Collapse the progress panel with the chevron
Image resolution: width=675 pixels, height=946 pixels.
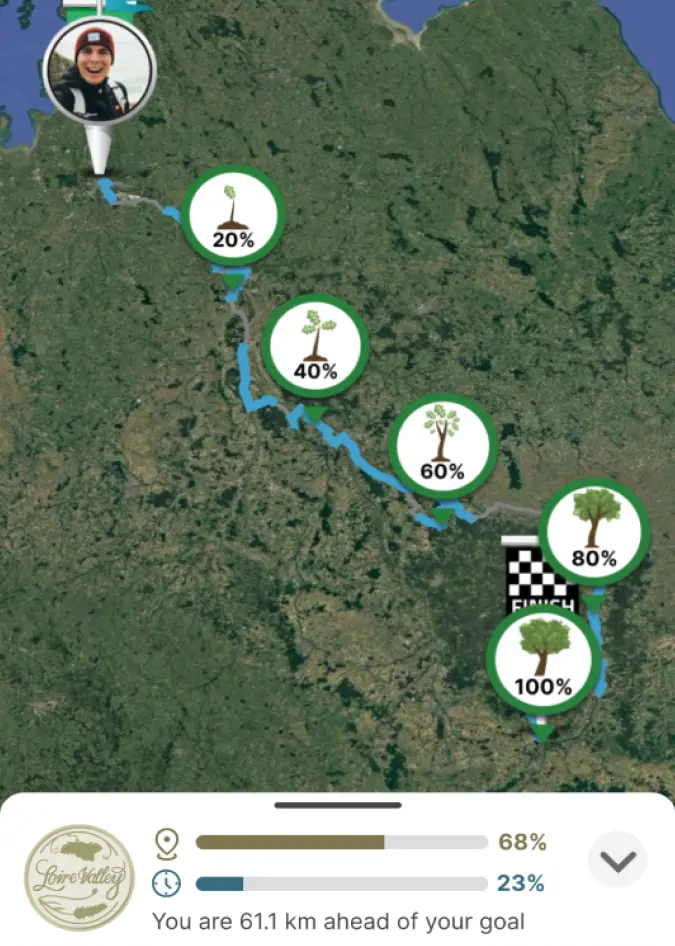(617, 859)
